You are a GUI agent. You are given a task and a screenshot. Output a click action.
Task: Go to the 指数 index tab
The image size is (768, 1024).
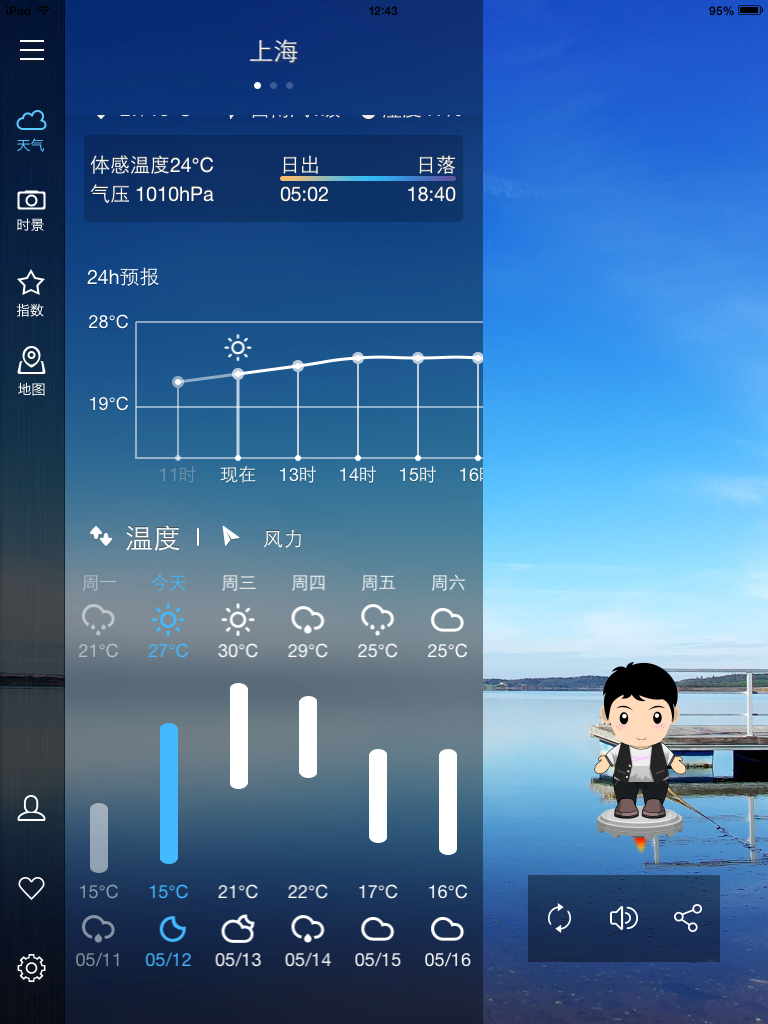(31, 293)
